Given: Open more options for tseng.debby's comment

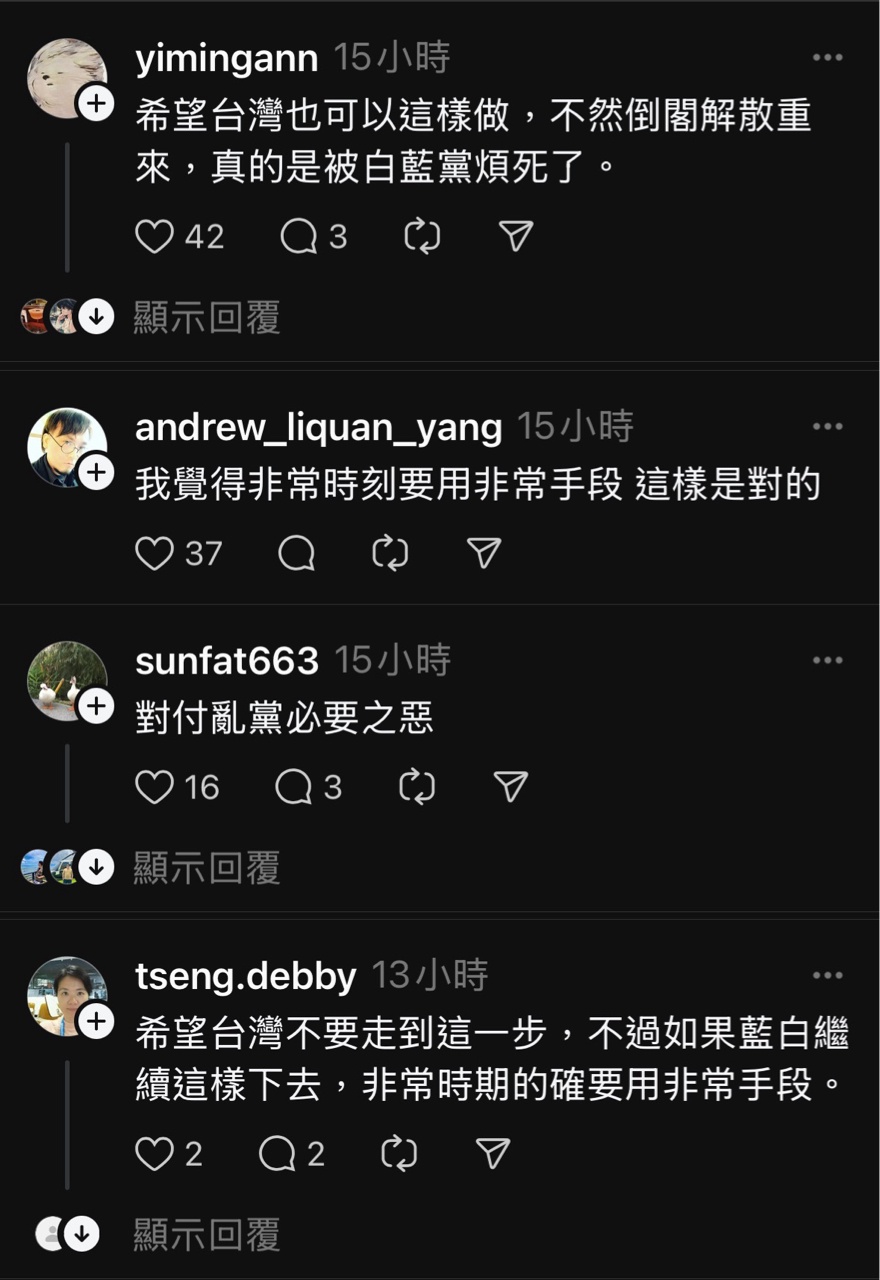Looking at the screenshot, I should [827, 976].
